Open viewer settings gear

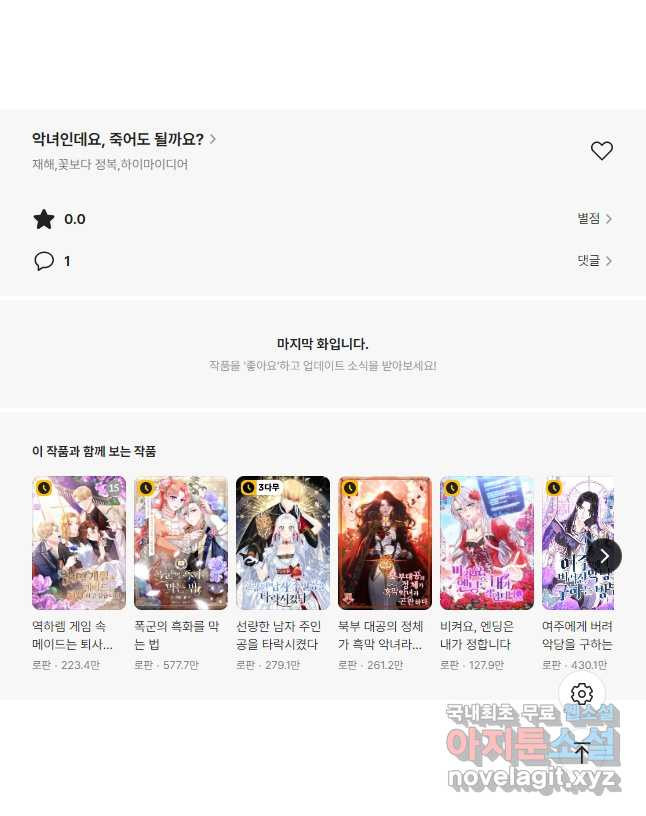click(x=582, y=694)
